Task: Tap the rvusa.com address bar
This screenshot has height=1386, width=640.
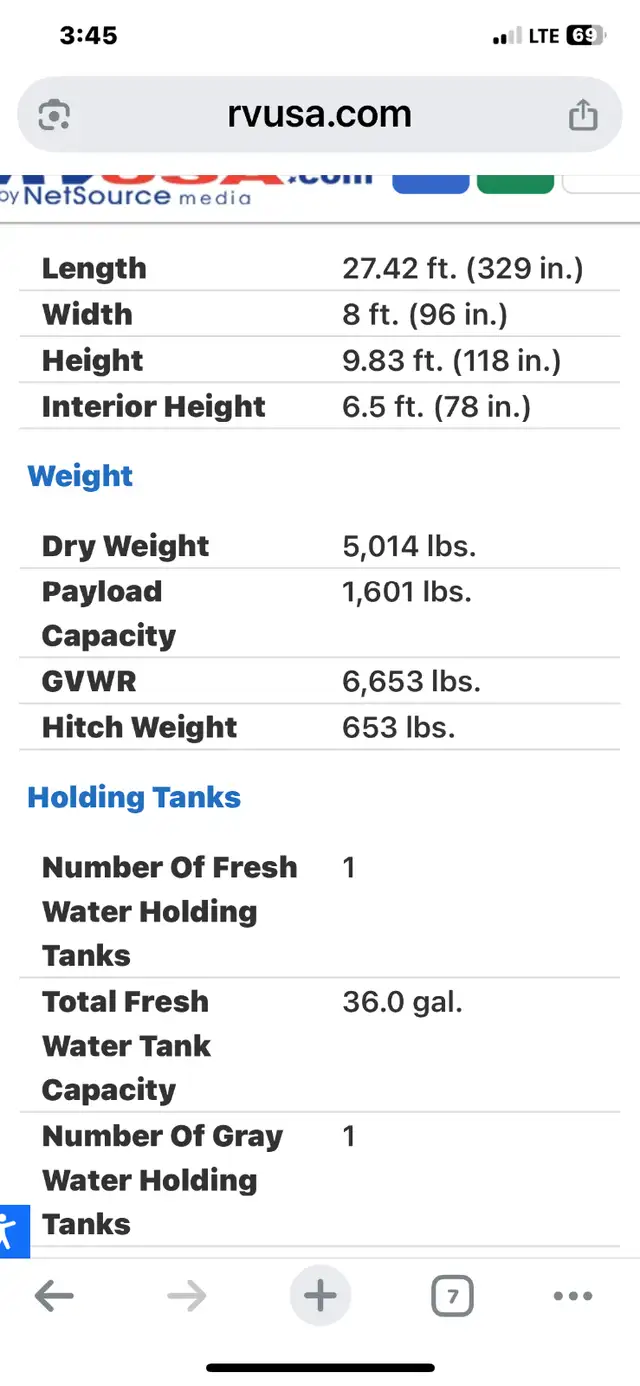Action: (320, 115)
